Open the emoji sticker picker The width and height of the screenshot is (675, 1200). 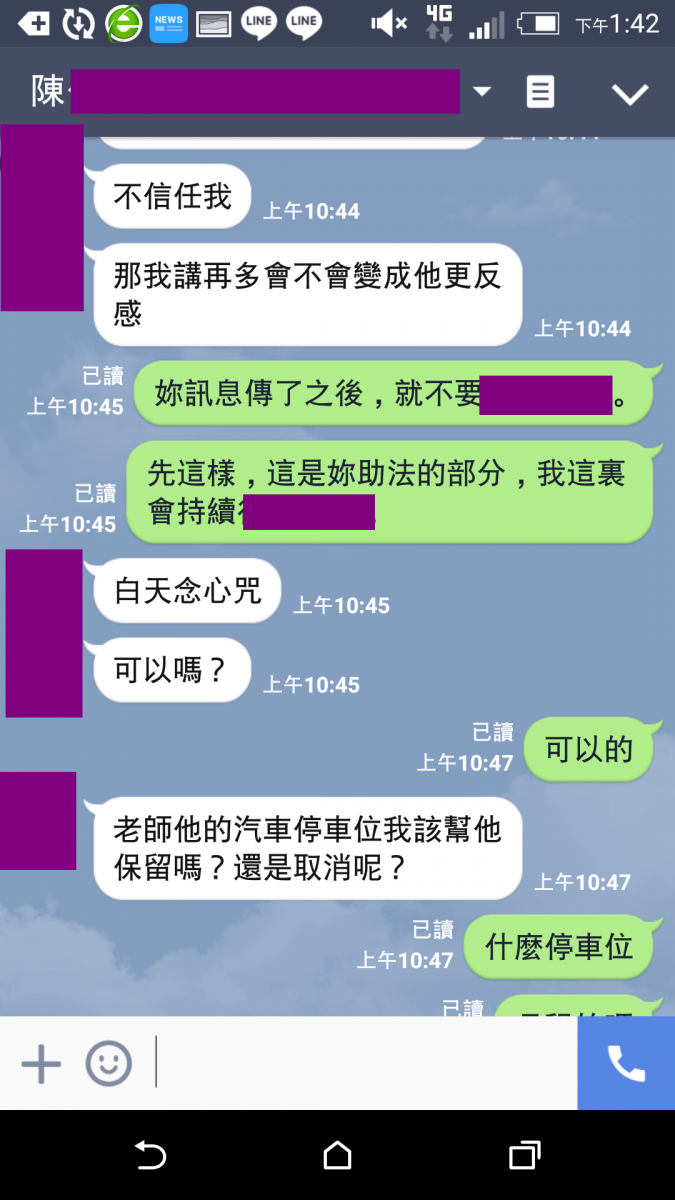click(x=108, y=1064)
